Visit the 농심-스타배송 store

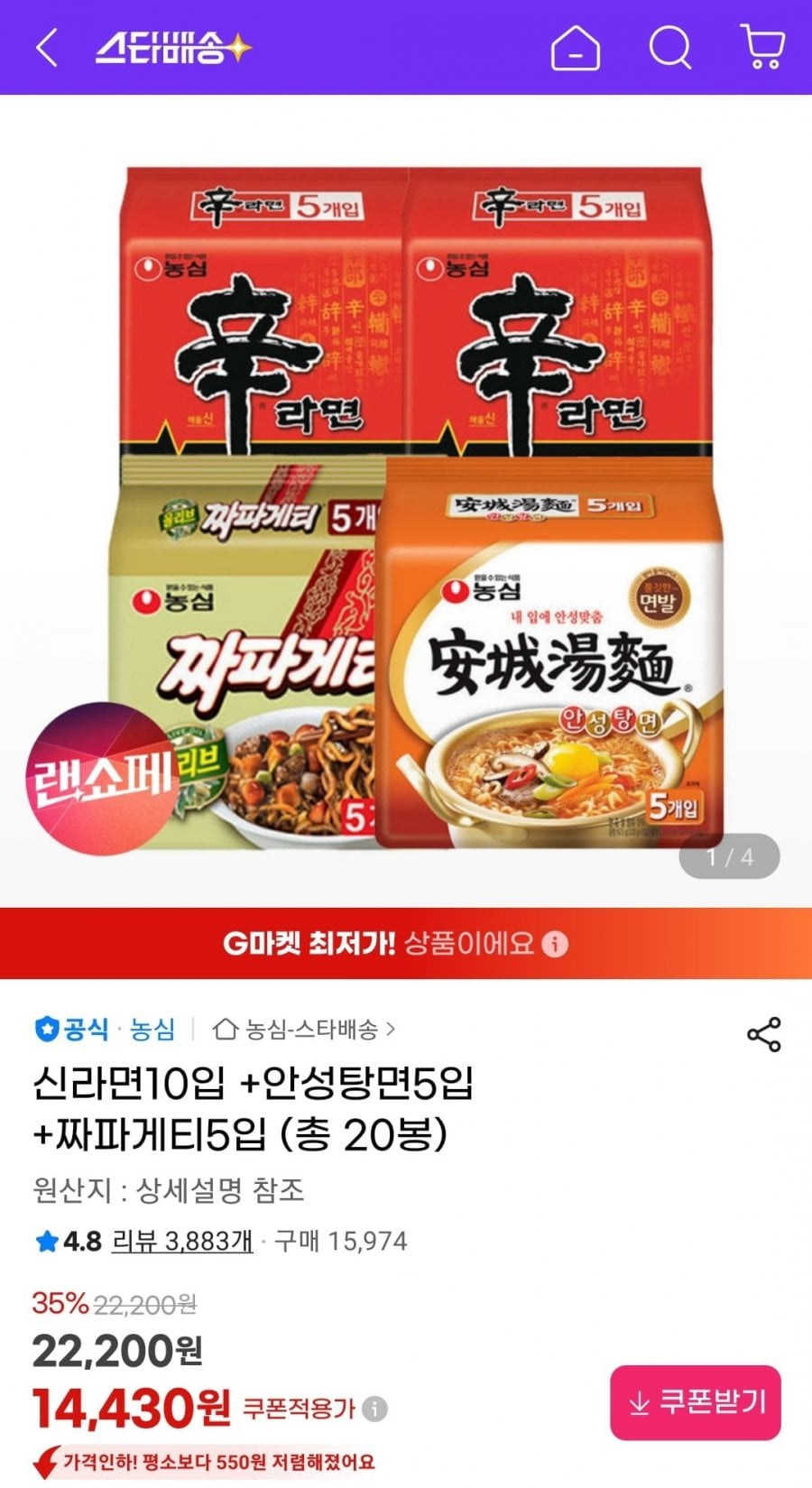pos(304,1029)
